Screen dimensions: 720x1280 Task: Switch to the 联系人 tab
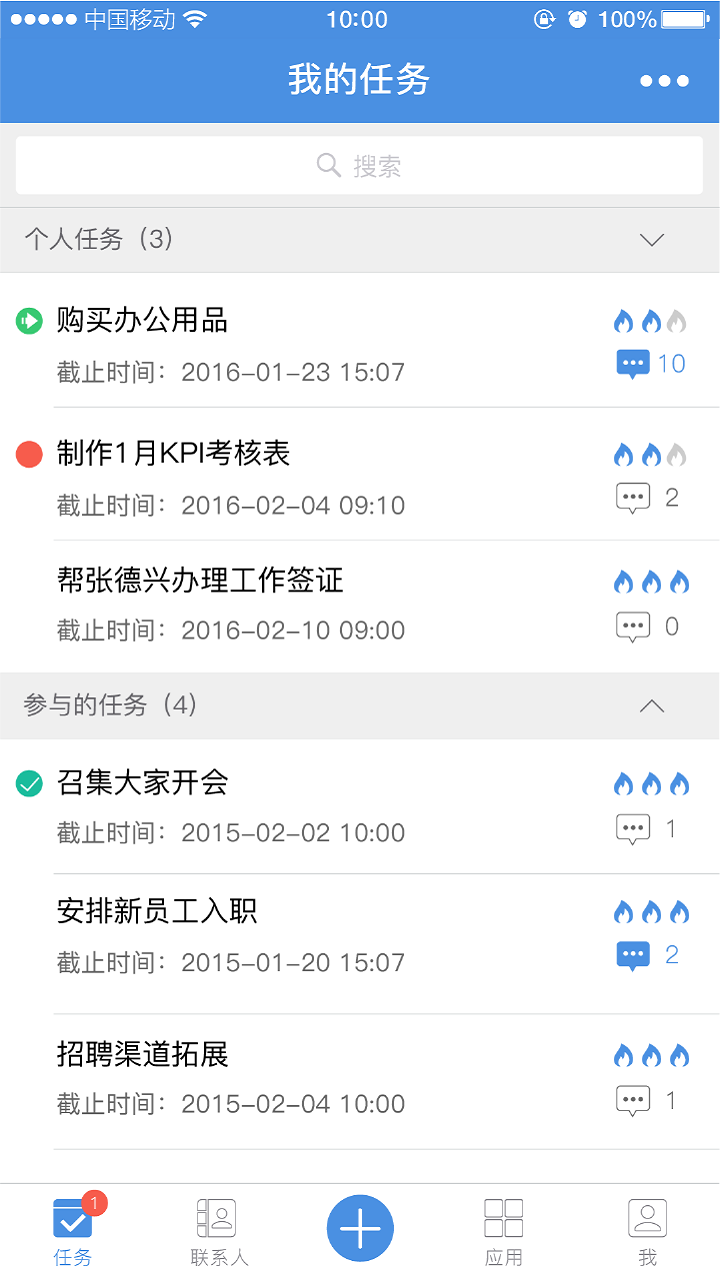pos(216,1228)
